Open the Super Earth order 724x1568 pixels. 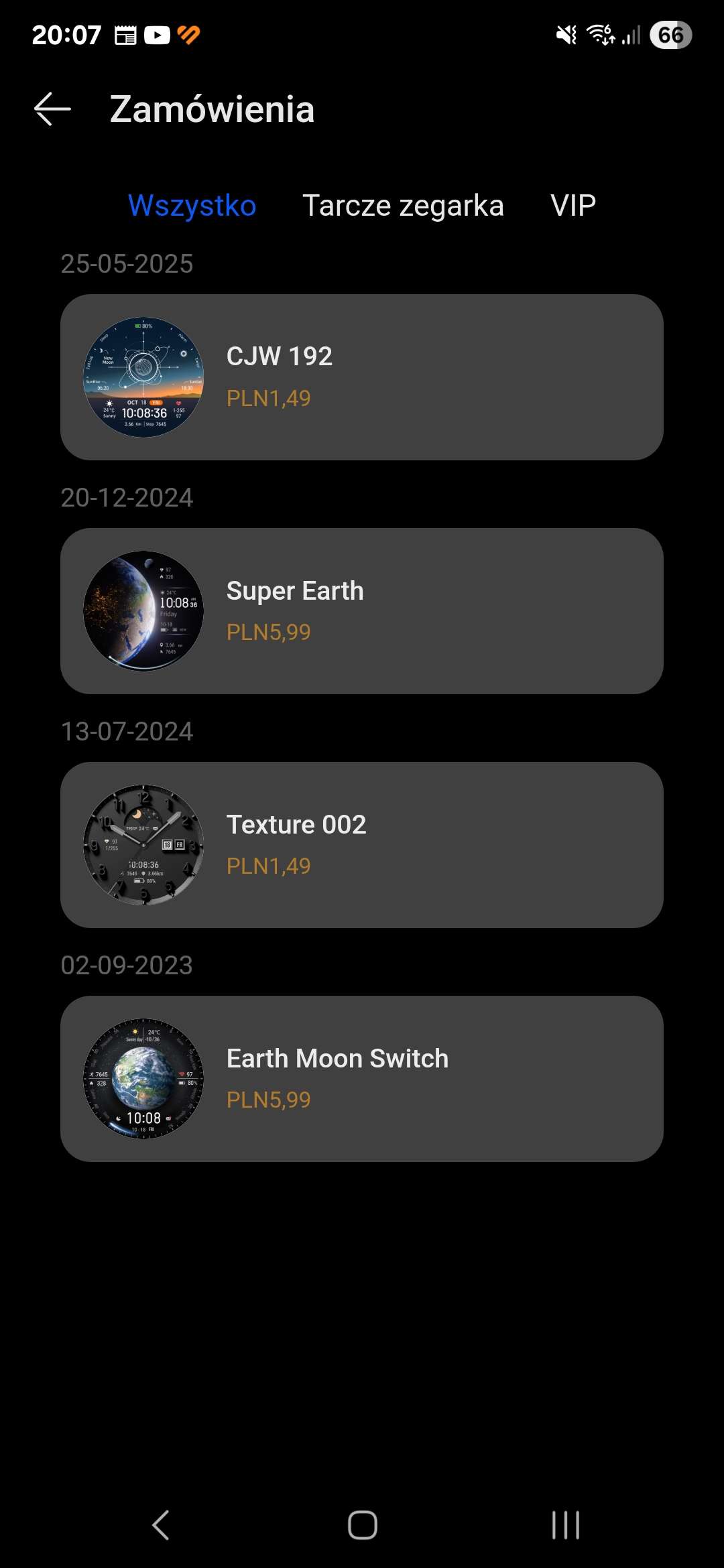tap(362, 611)
